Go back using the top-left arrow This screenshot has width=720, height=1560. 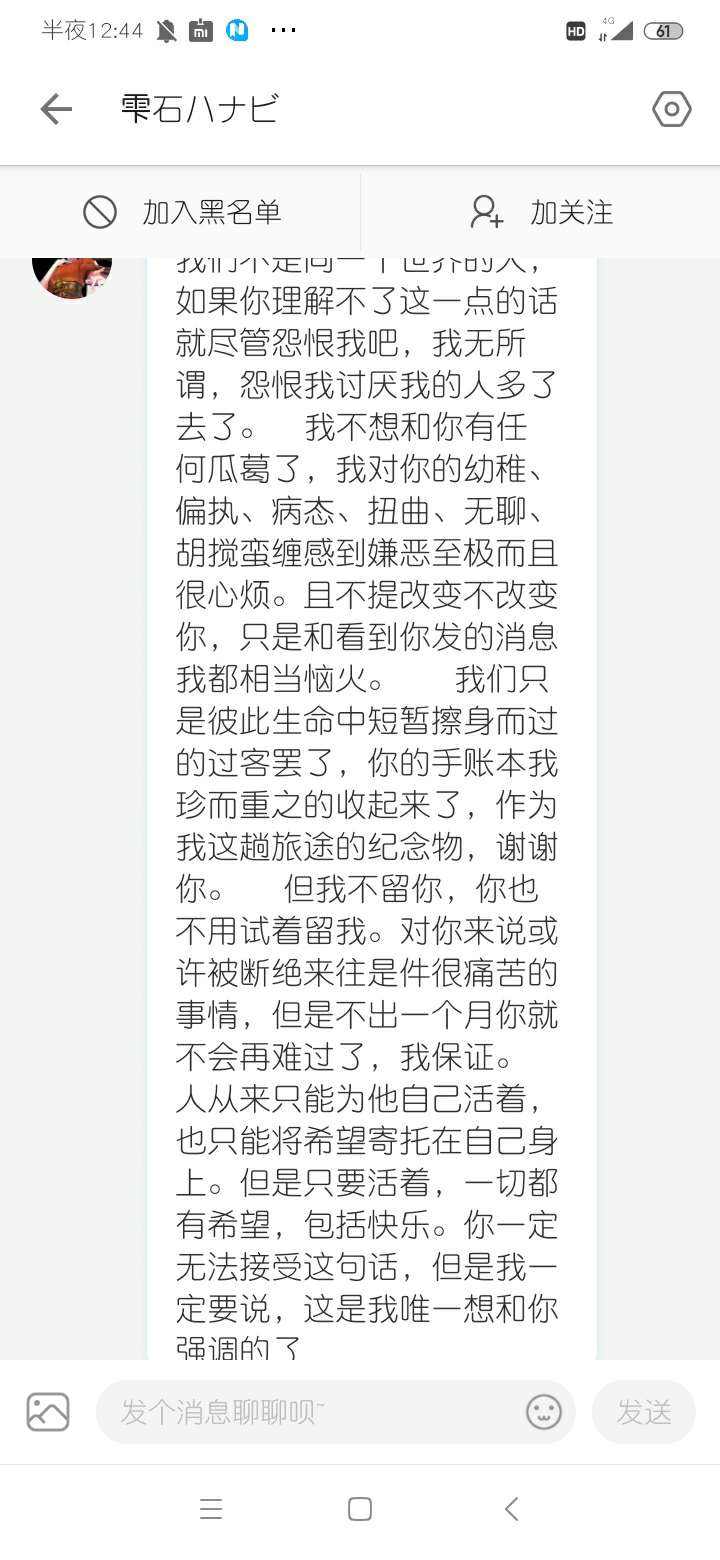tap(56, 109)
